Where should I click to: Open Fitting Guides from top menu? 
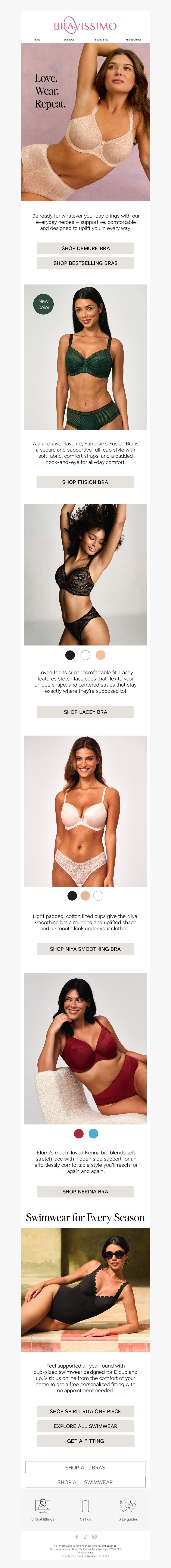(x=133, y=40)
